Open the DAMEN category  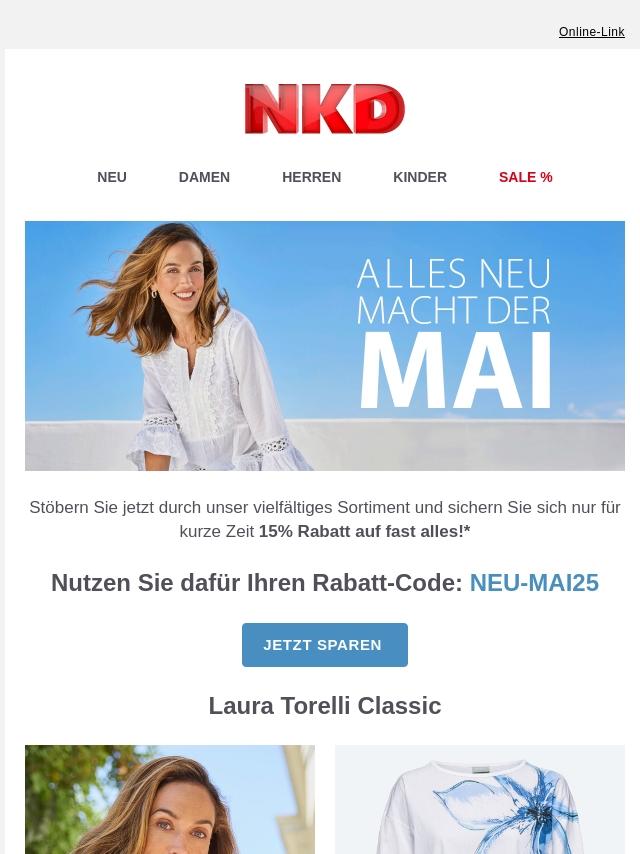[x=204, y=177]
